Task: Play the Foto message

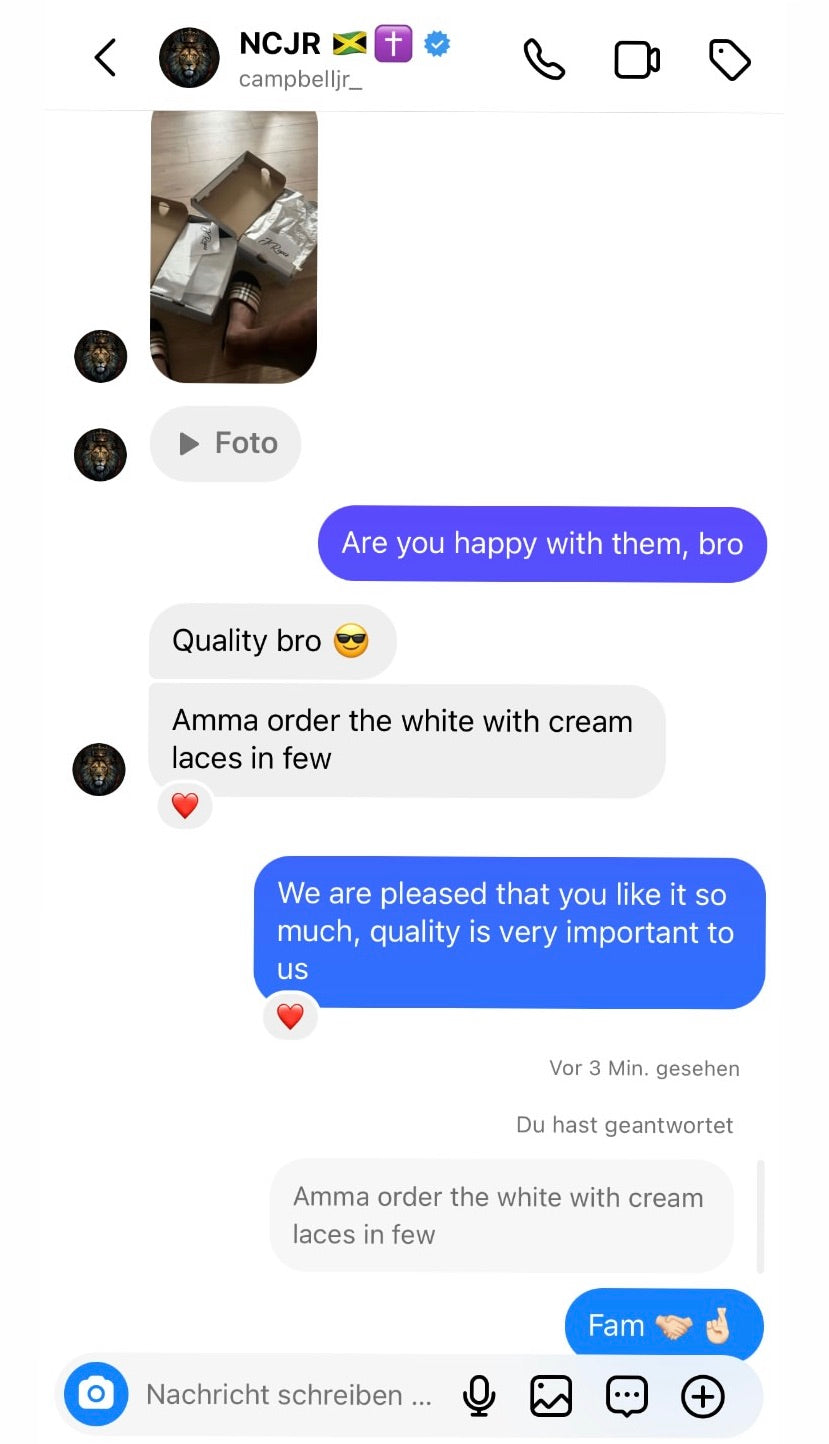Action: (x=226, y=443)
